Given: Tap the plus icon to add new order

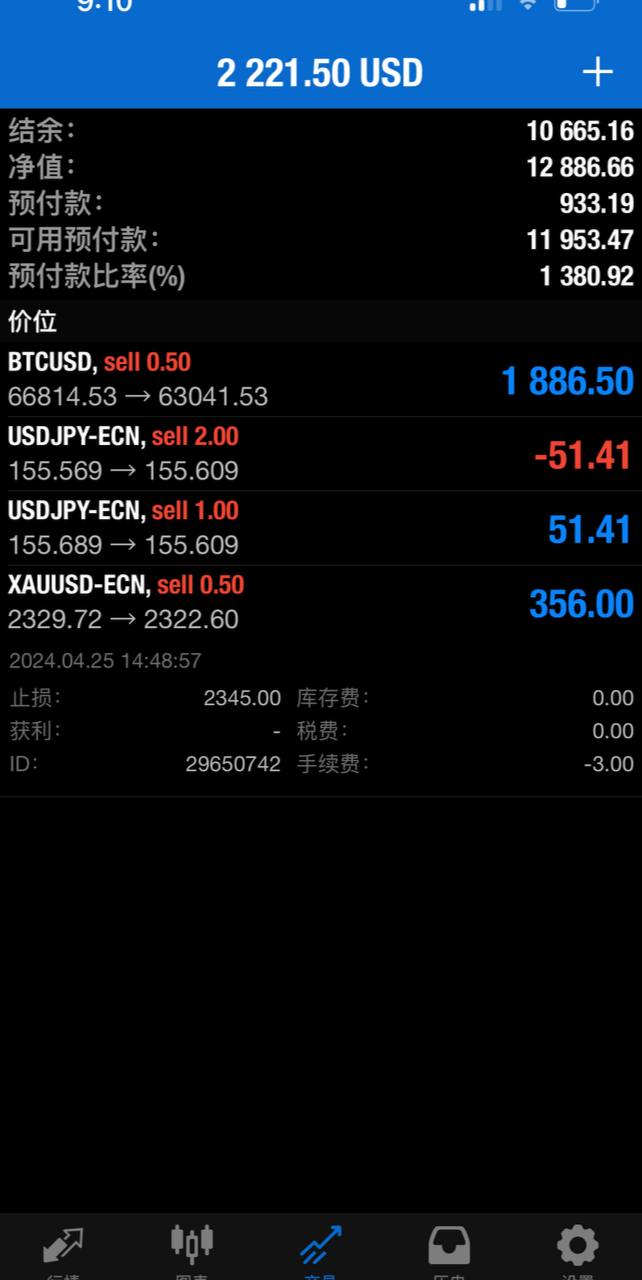Looking at the screenshot, I should pyautogui.click(x=597, y=72).
